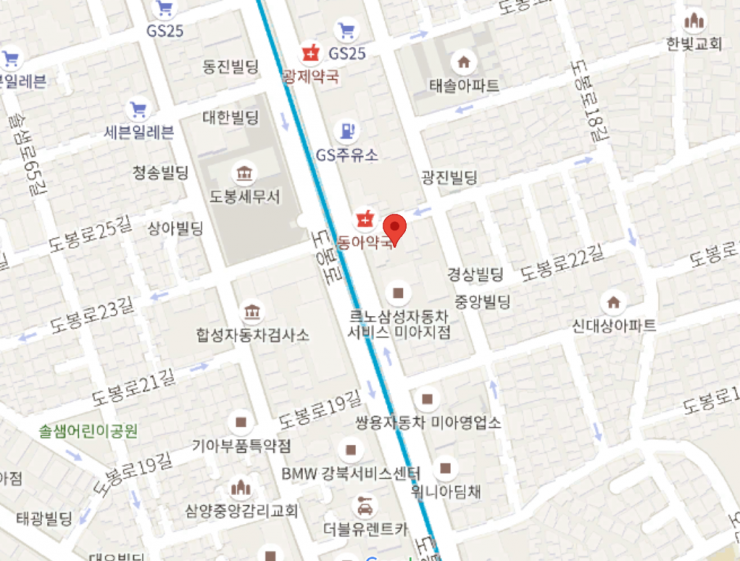This screenshot has width=740, height=561.
Task: Open the BMW 강북서비스센터 marker
Action: pyautogui.click(x=349, y=451)
